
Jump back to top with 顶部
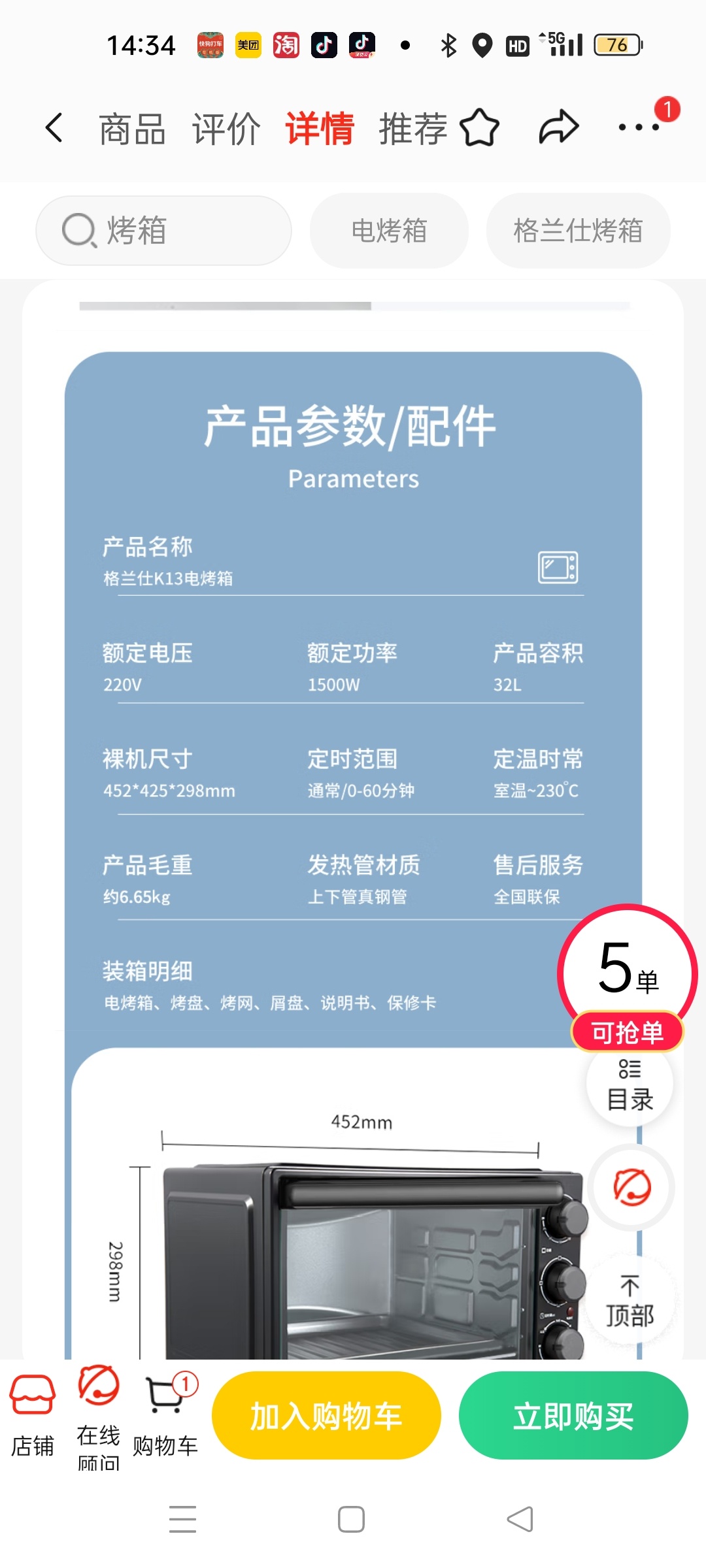point(630,1301)
